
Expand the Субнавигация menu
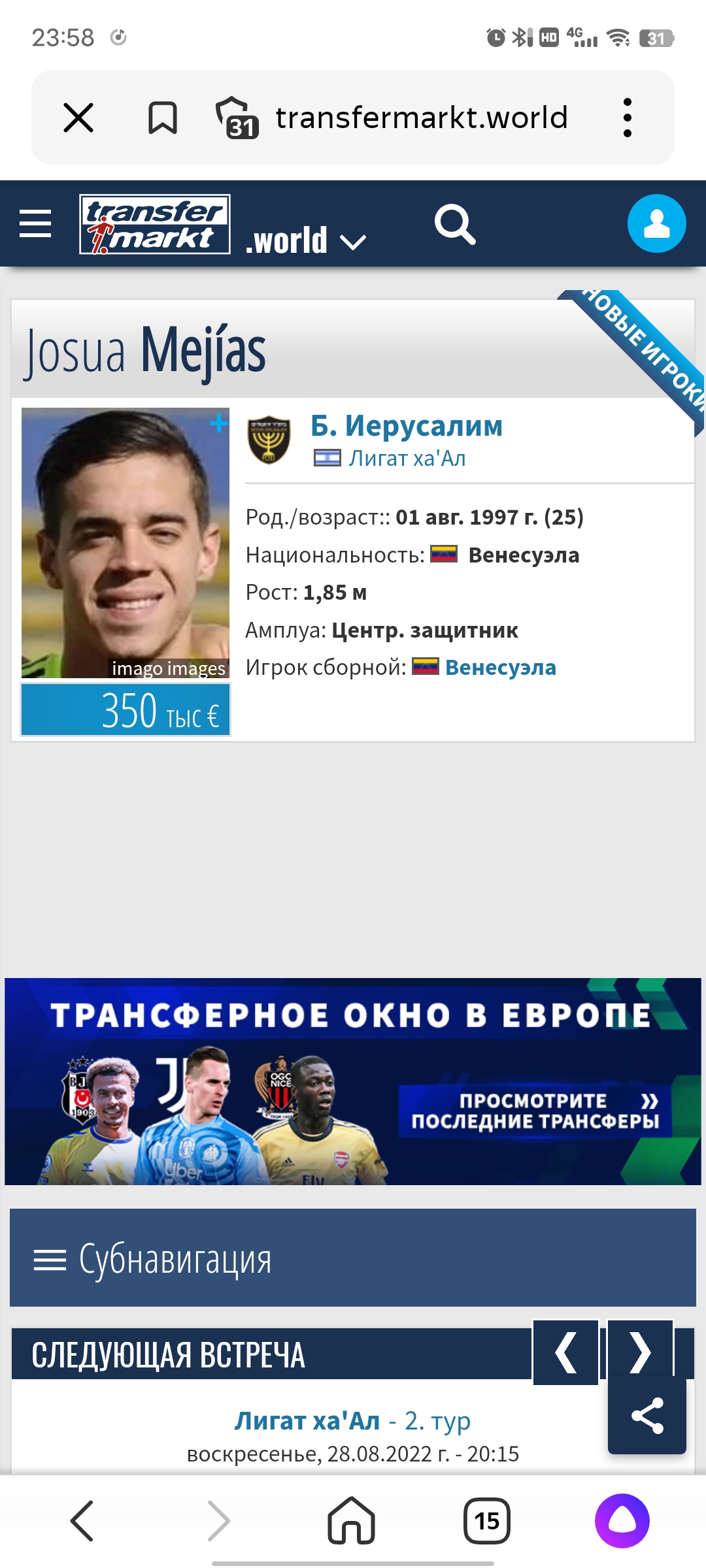(353, 1258)
